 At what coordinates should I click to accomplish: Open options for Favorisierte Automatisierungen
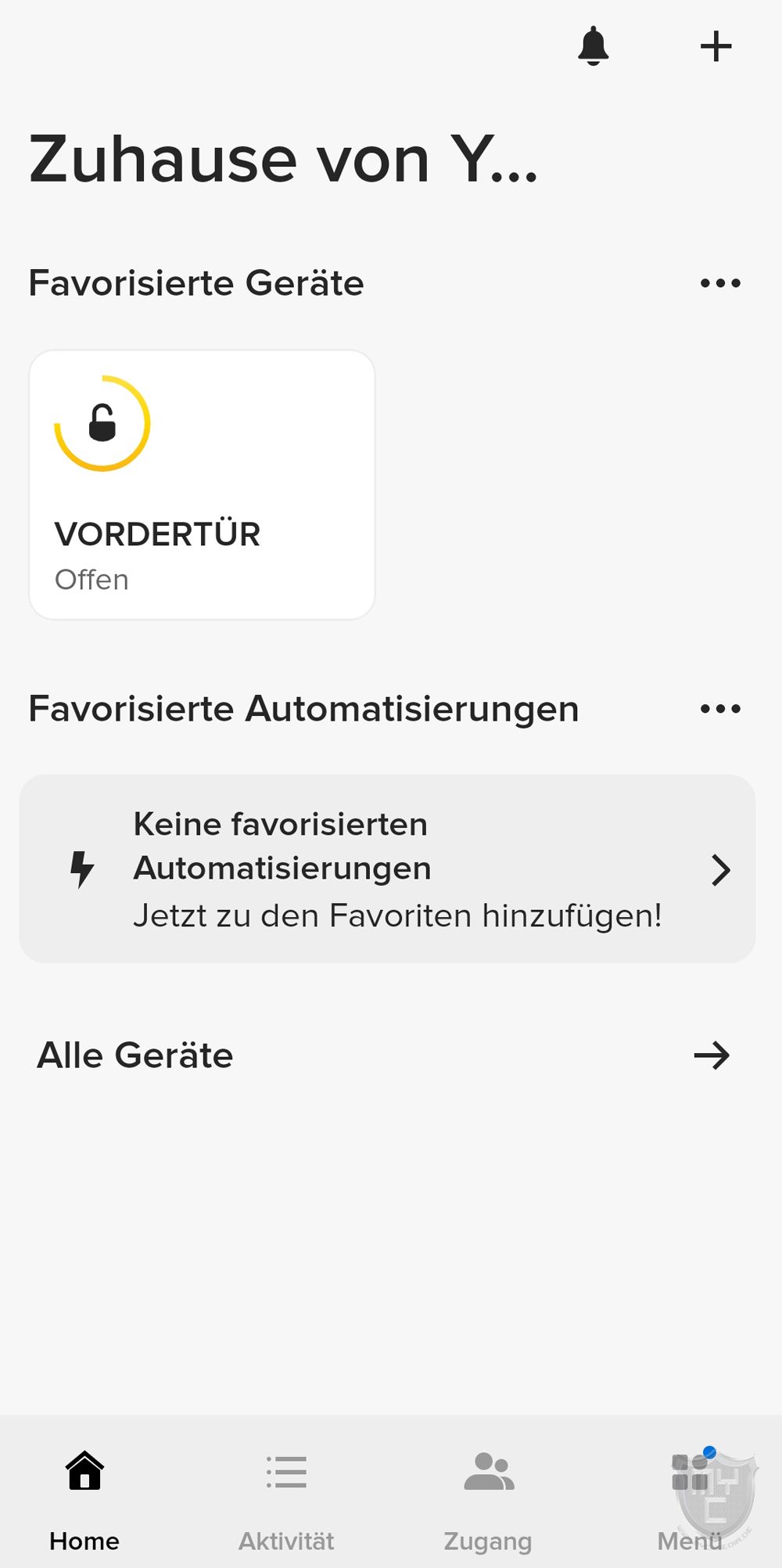719,709
